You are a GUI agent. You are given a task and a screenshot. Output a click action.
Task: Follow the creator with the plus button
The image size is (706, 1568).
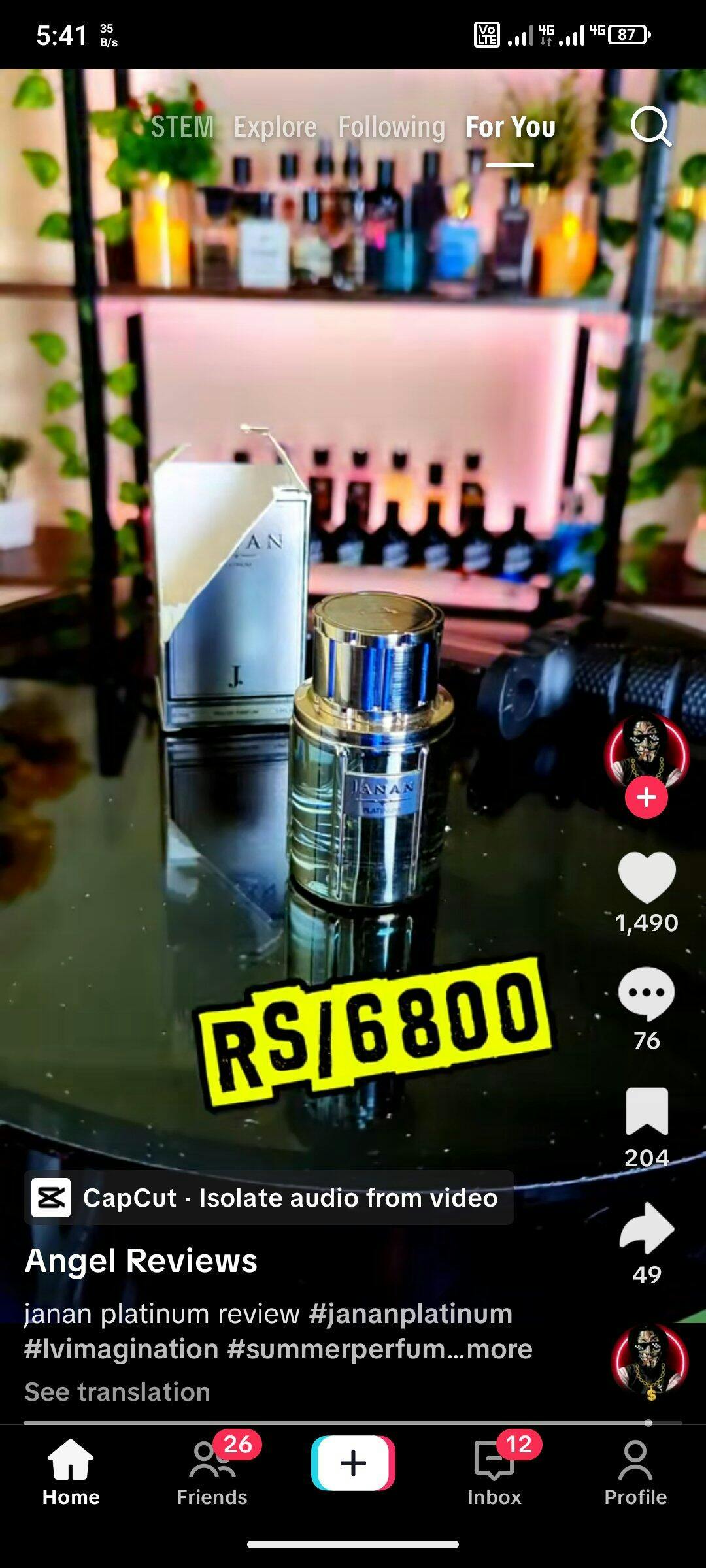pyautogui.click(x=646, y=797)
